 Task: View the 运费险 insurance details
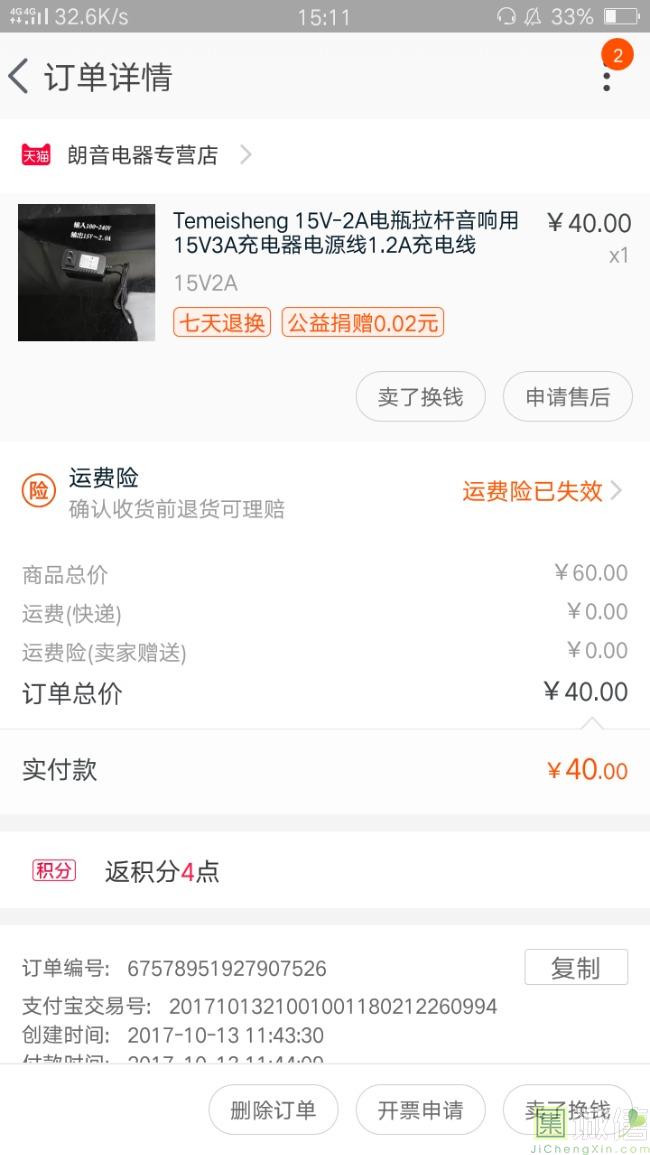[x=542, y=491]
